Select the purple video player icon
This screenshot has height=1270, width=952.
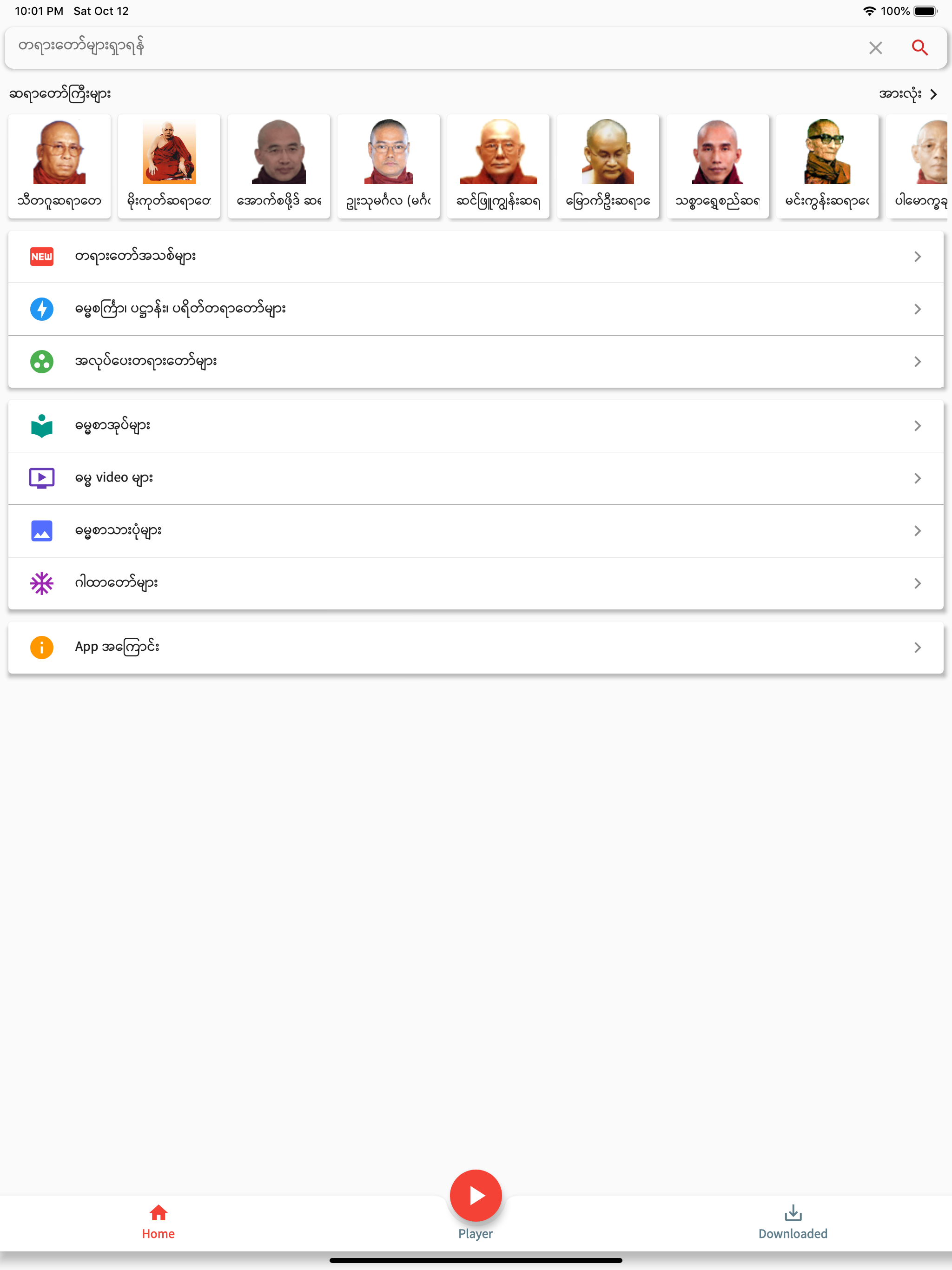coord(41,478)
